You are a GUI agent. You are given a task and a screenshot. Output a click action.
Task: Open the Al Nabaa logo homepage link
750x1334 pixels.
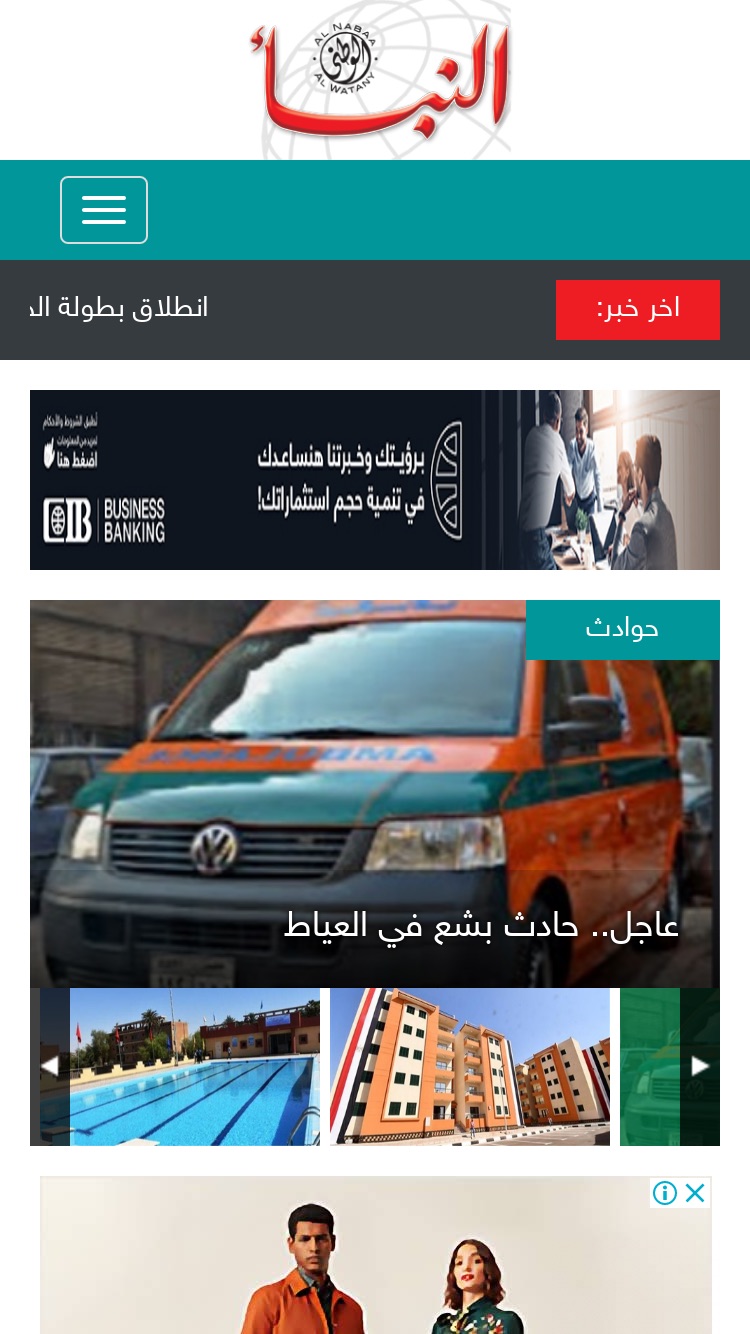point(381,80)
